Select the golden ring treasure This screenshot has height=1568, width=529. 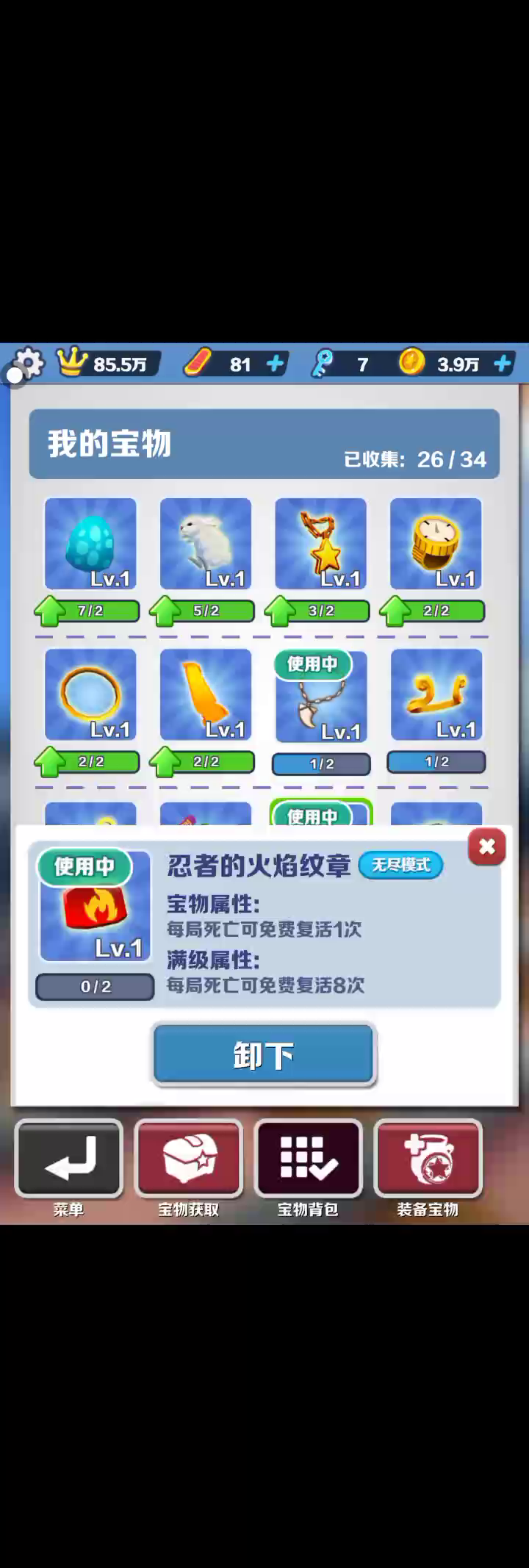pyautogui.click(x=90, y=694)
